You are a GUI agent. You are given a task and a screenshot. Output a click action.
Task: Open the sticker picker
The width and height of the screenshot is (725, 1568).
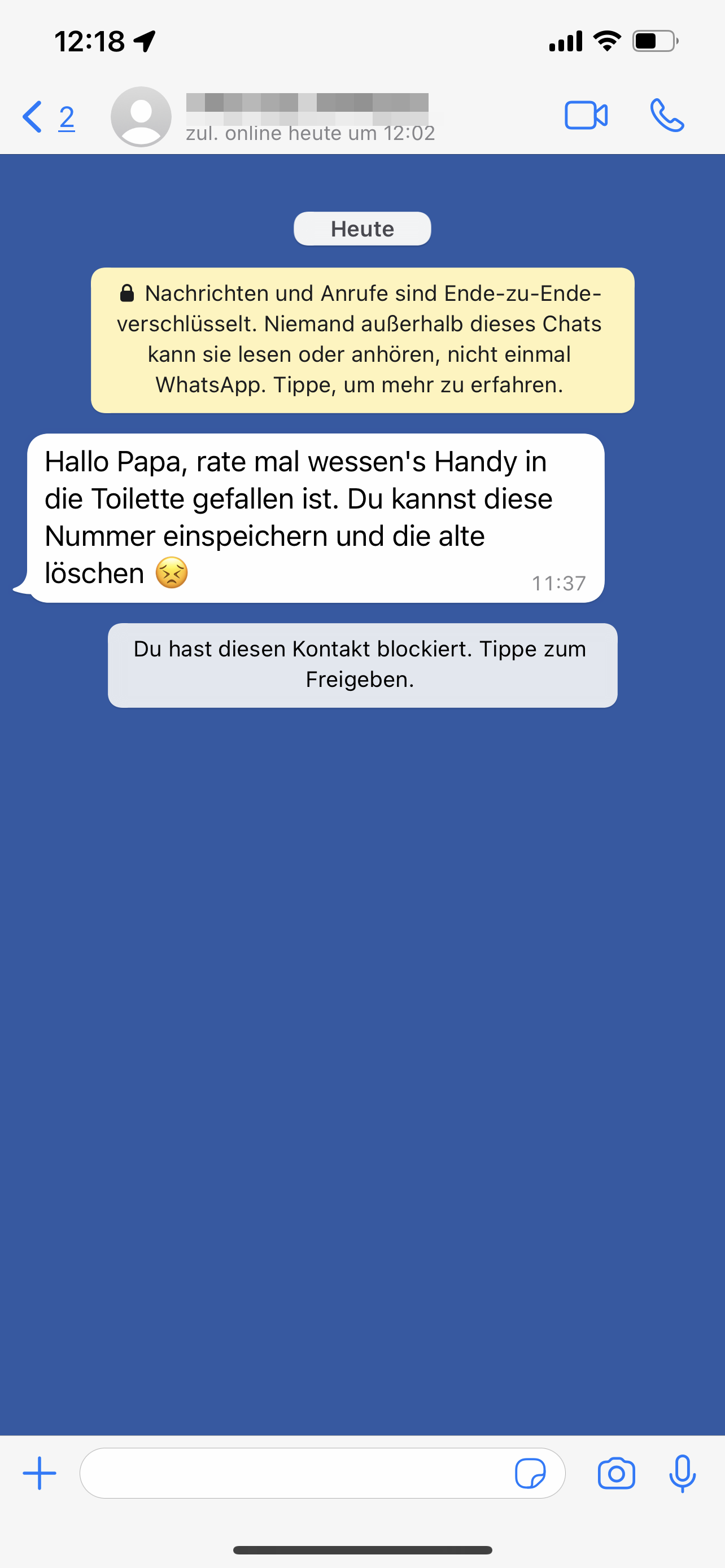[x=530, y=1473]
